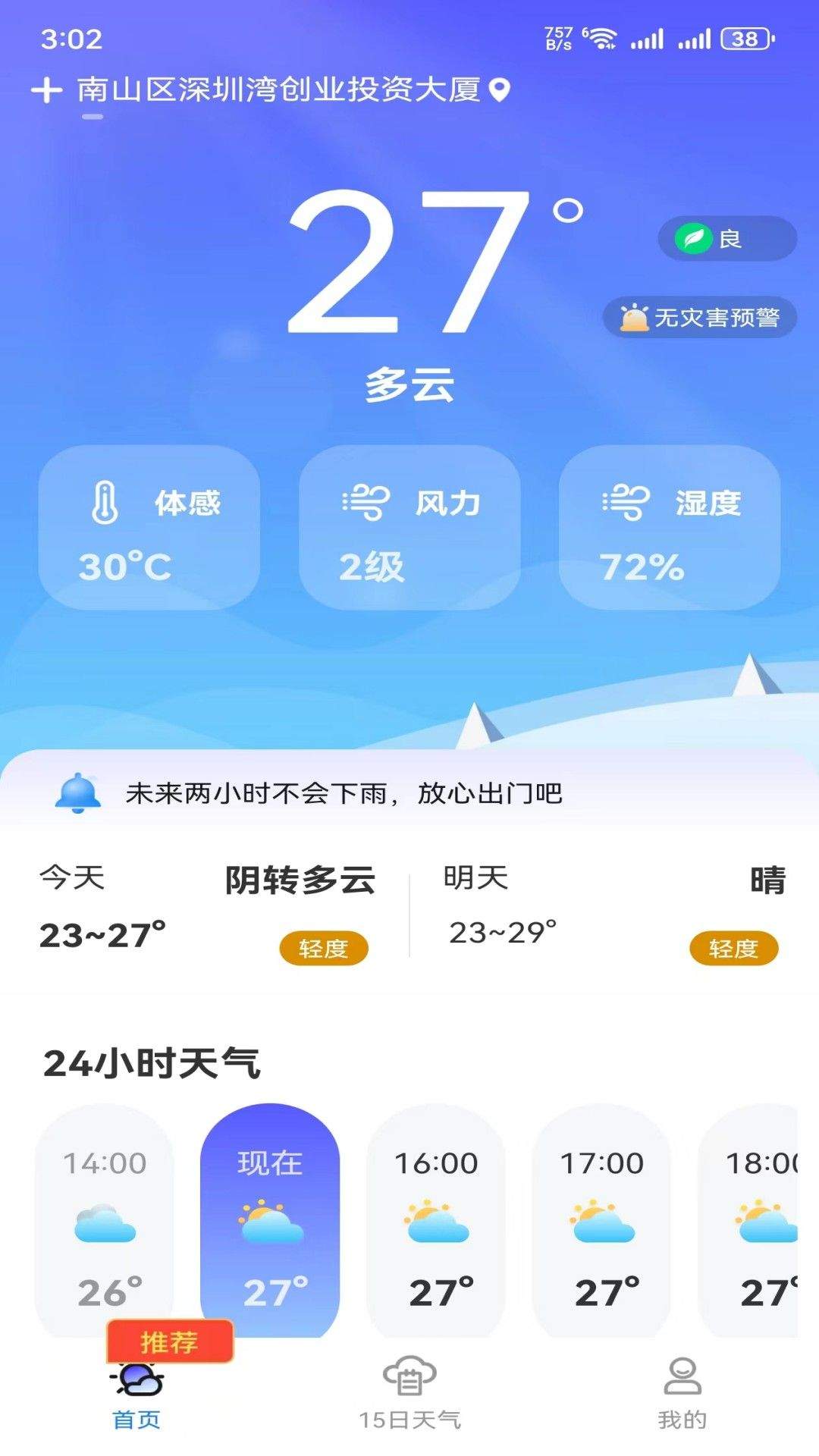Click the wind icon in the 风力 card

point(366,500)
